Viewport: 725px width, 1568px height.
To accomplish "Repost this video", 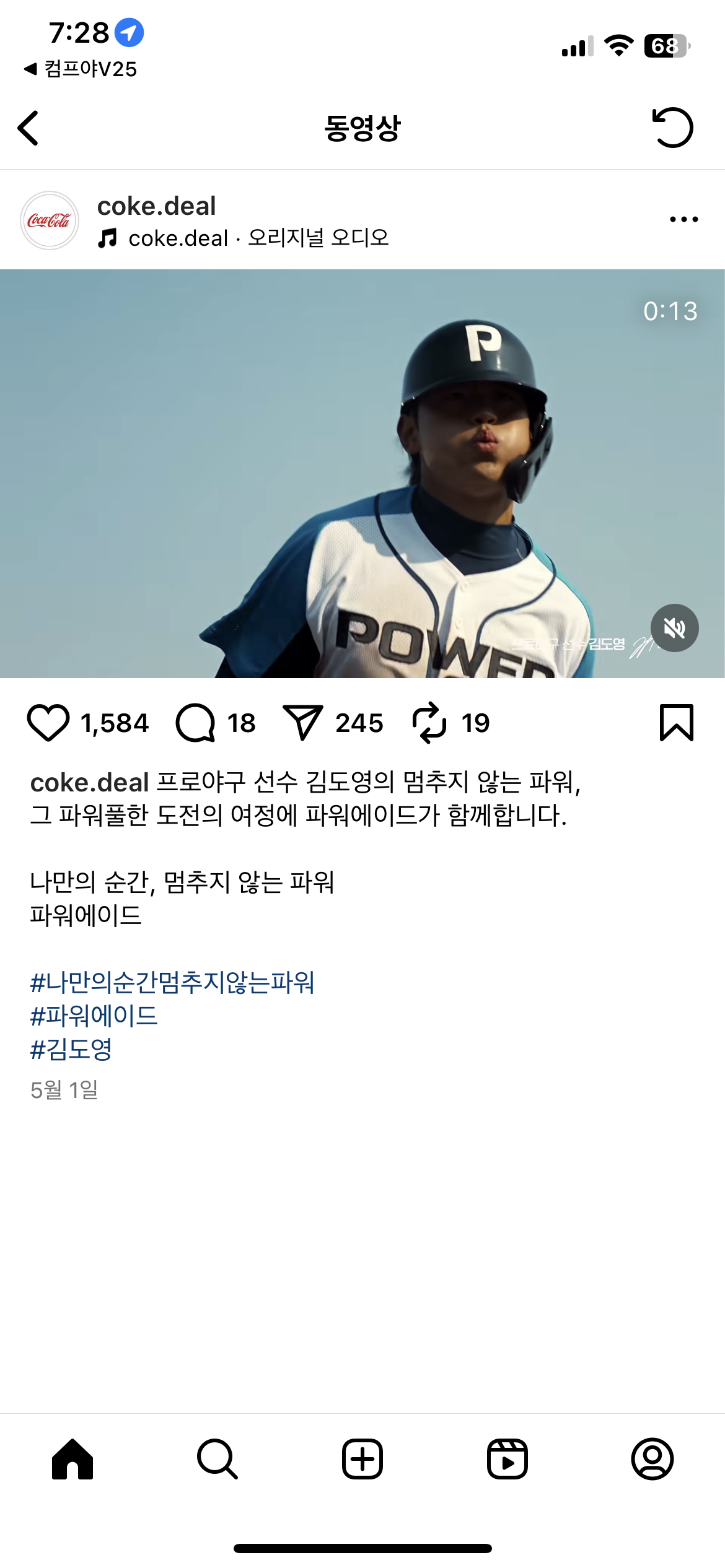I will (429, 723).
